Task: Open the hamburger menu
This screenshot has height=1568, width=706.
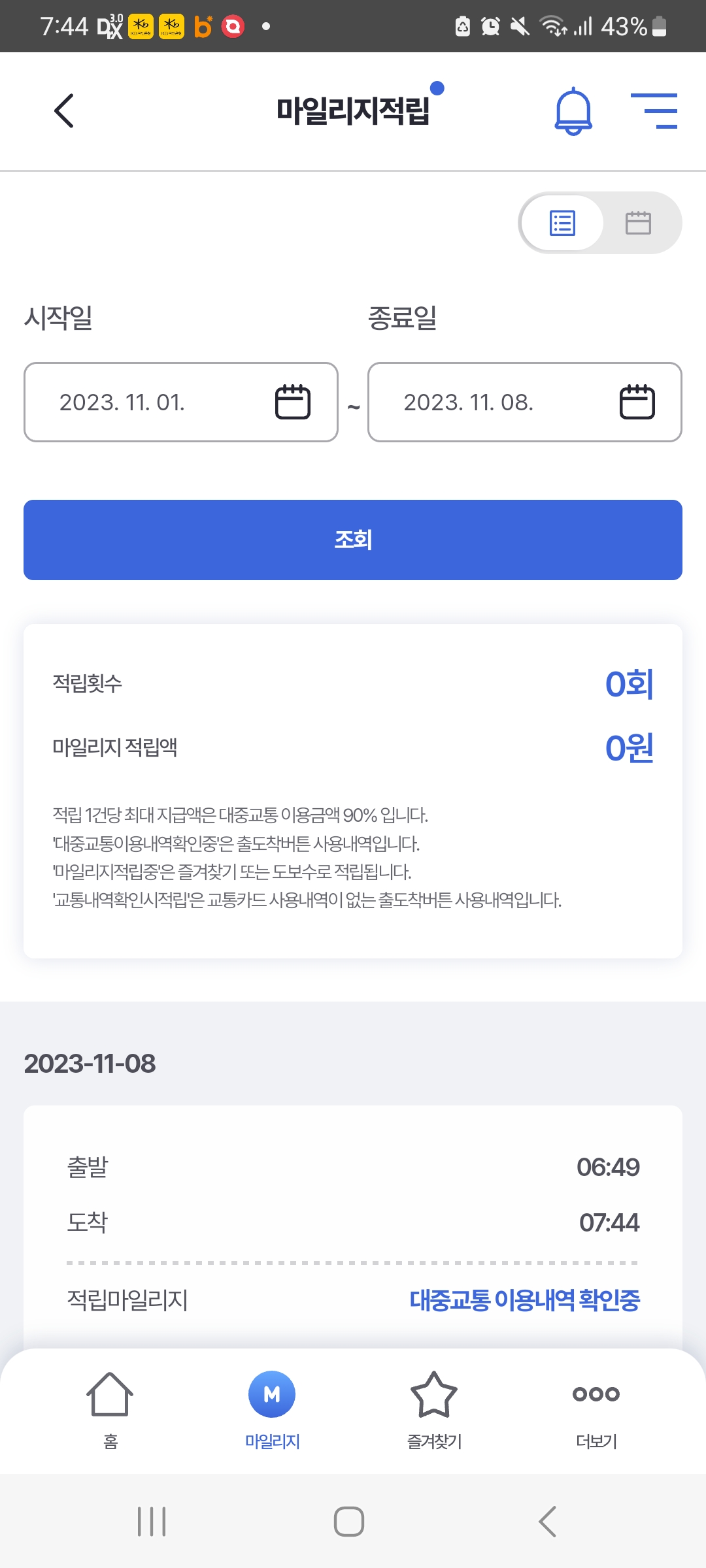Action: (654, 110)
